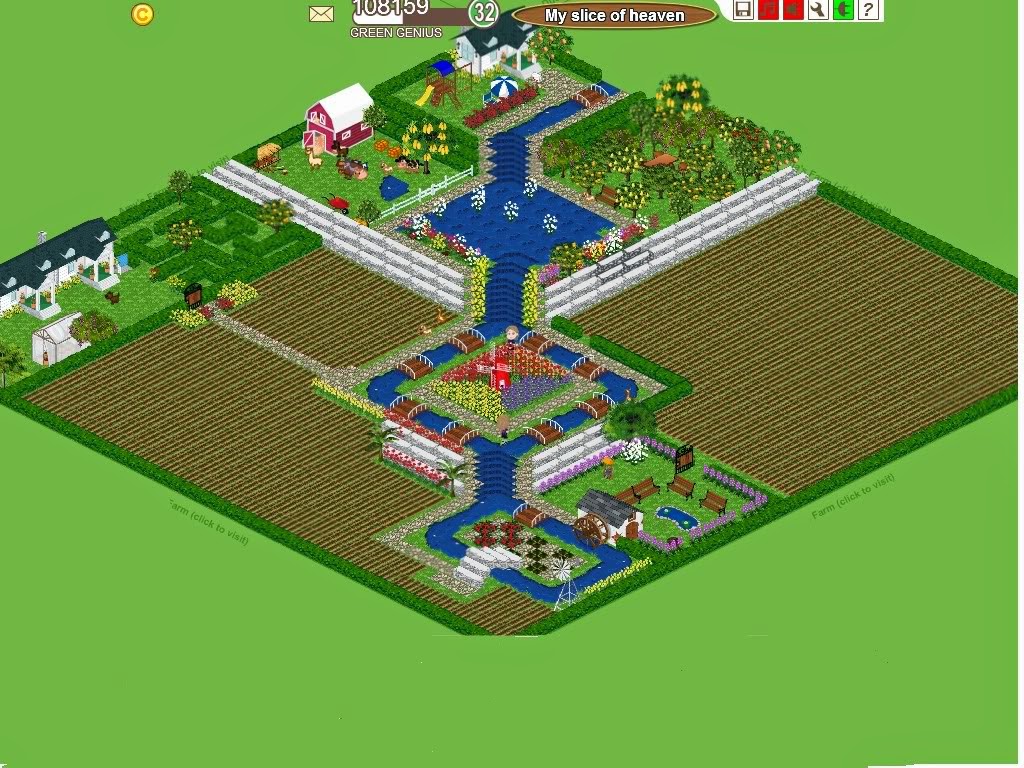Save the farm with the floppy disk icon

tap(743, 10)
